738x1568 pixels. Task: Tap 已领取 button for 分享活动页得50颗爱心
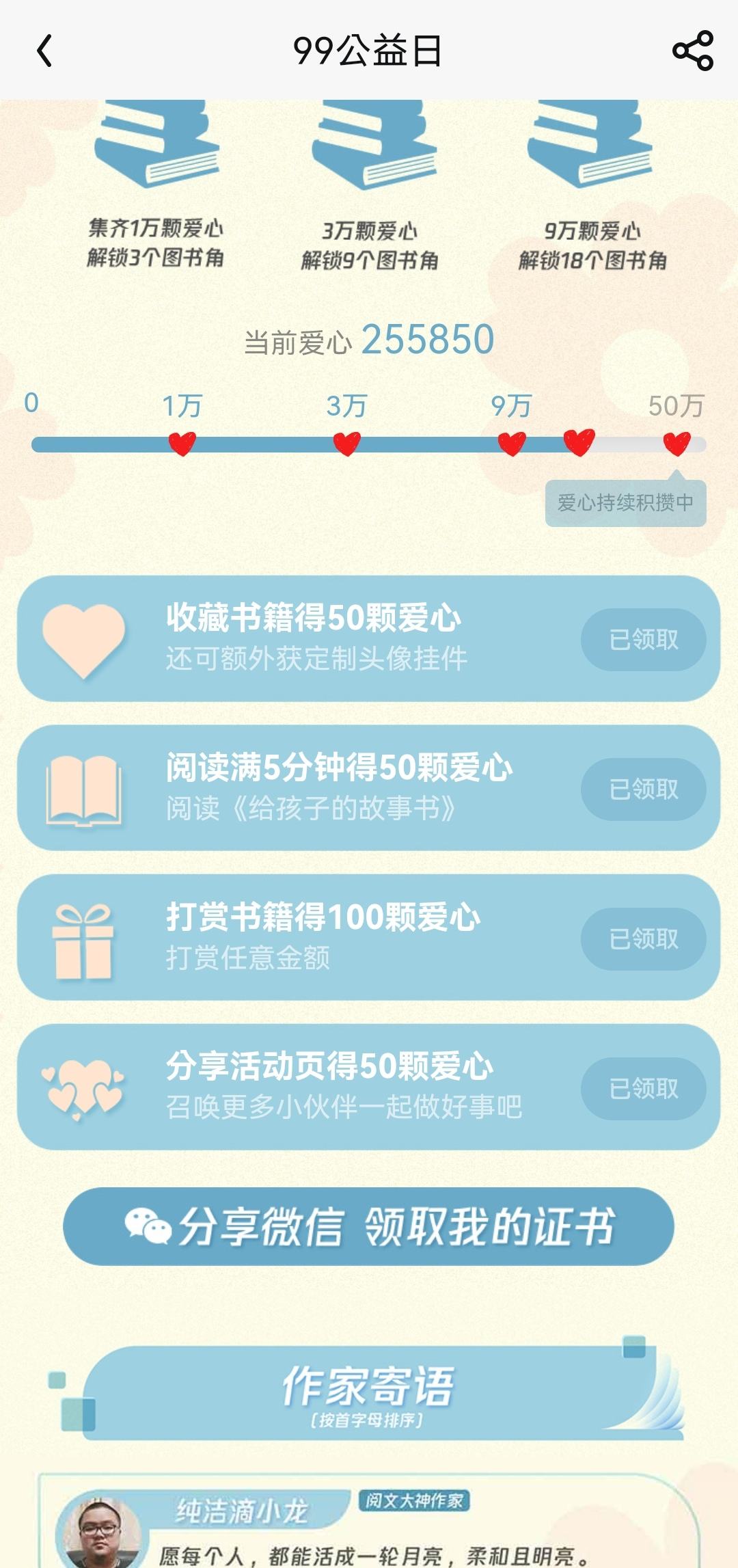point(644,1089)
